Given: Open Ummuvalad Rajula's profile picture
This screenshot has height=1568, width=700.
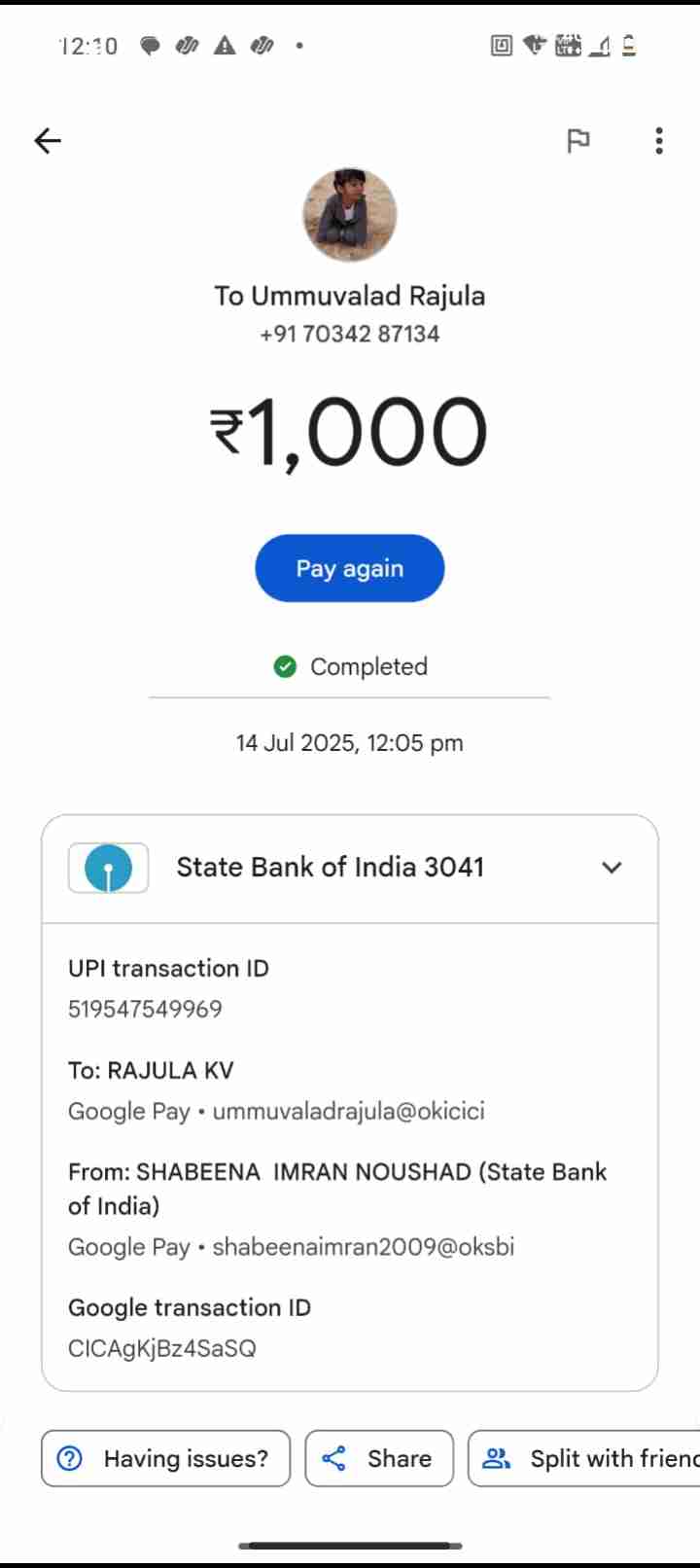Looking at the screenshot, I should click(350, 215).
